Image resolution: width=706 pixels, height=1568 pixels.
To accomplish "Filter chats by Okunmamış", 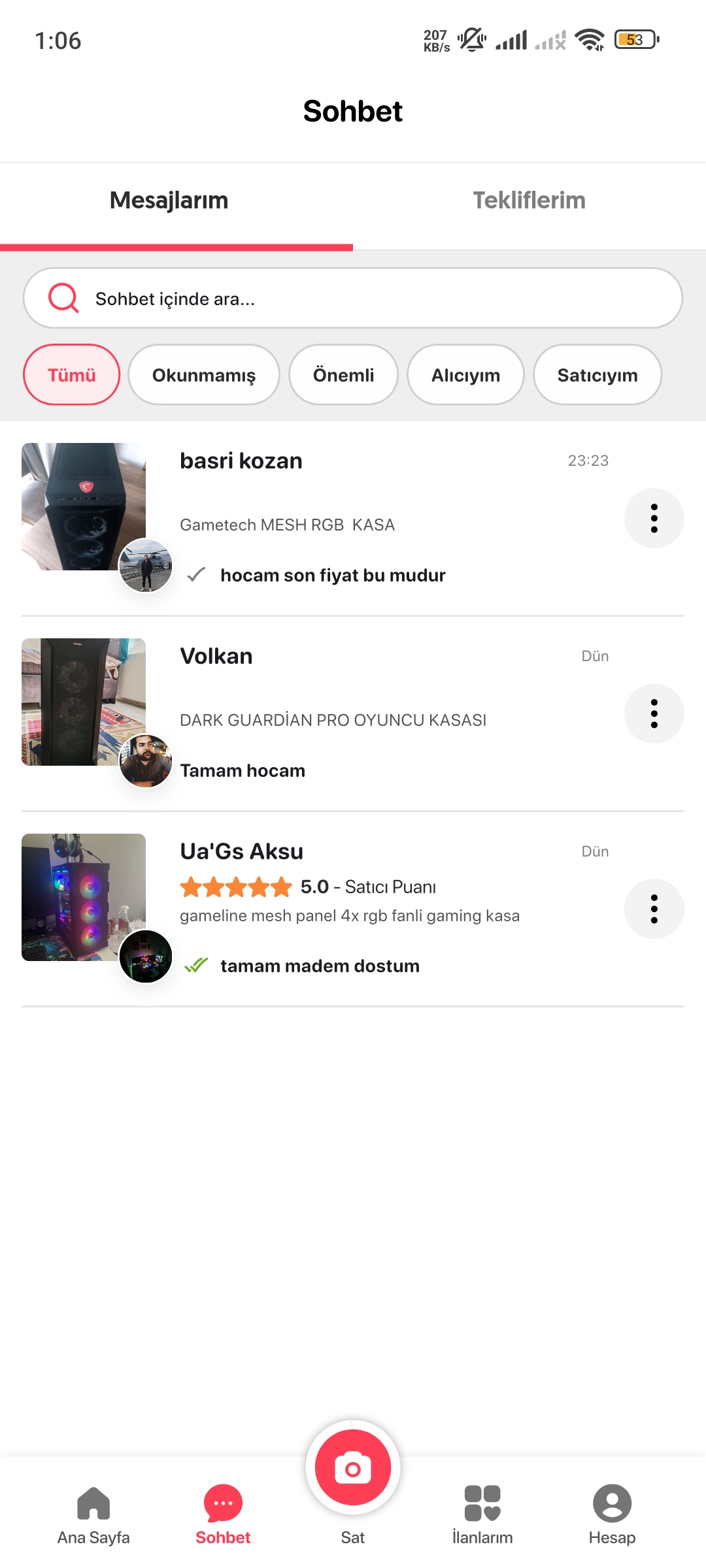I will click(x=204, y=375).
